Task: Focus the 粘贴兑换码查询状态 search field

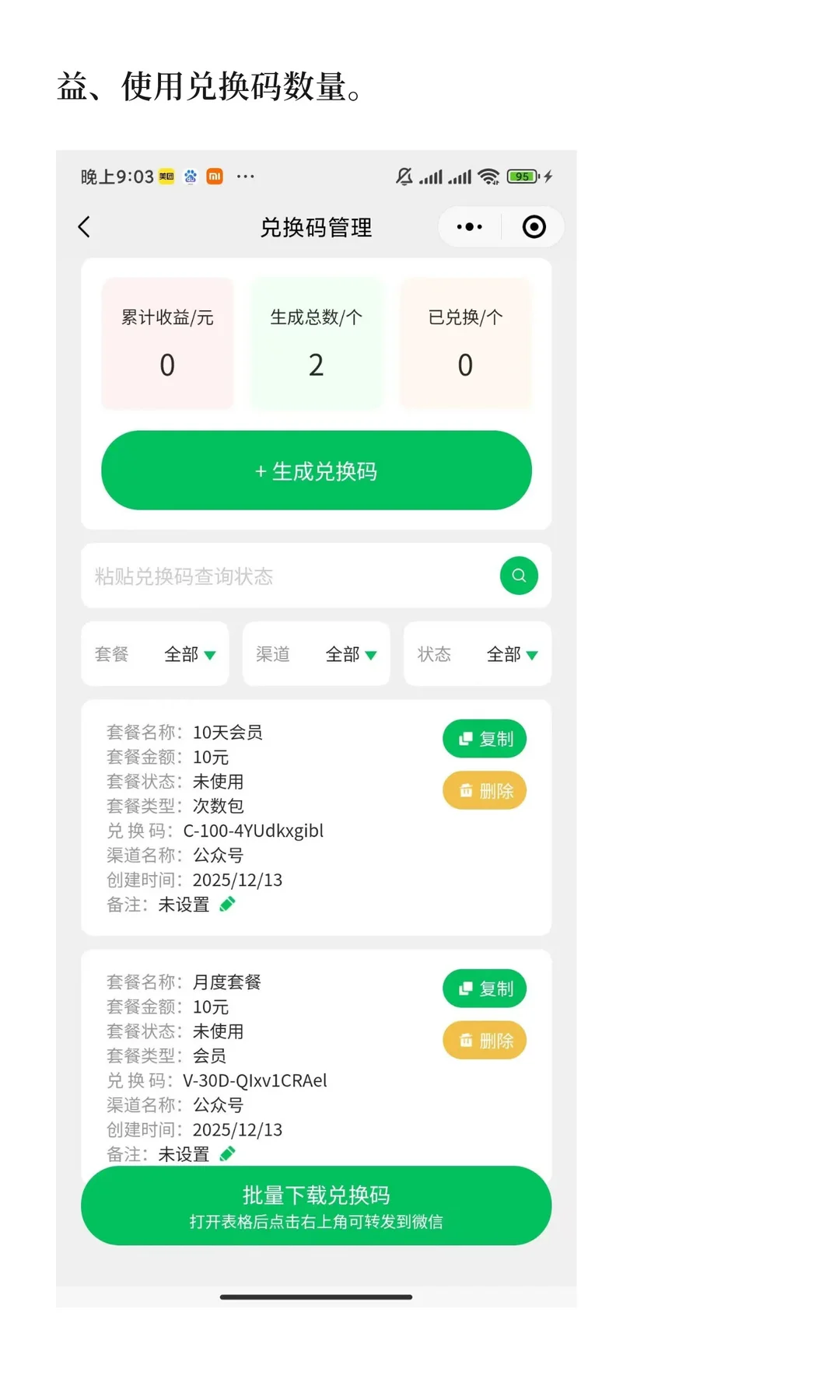Action: 291,576
